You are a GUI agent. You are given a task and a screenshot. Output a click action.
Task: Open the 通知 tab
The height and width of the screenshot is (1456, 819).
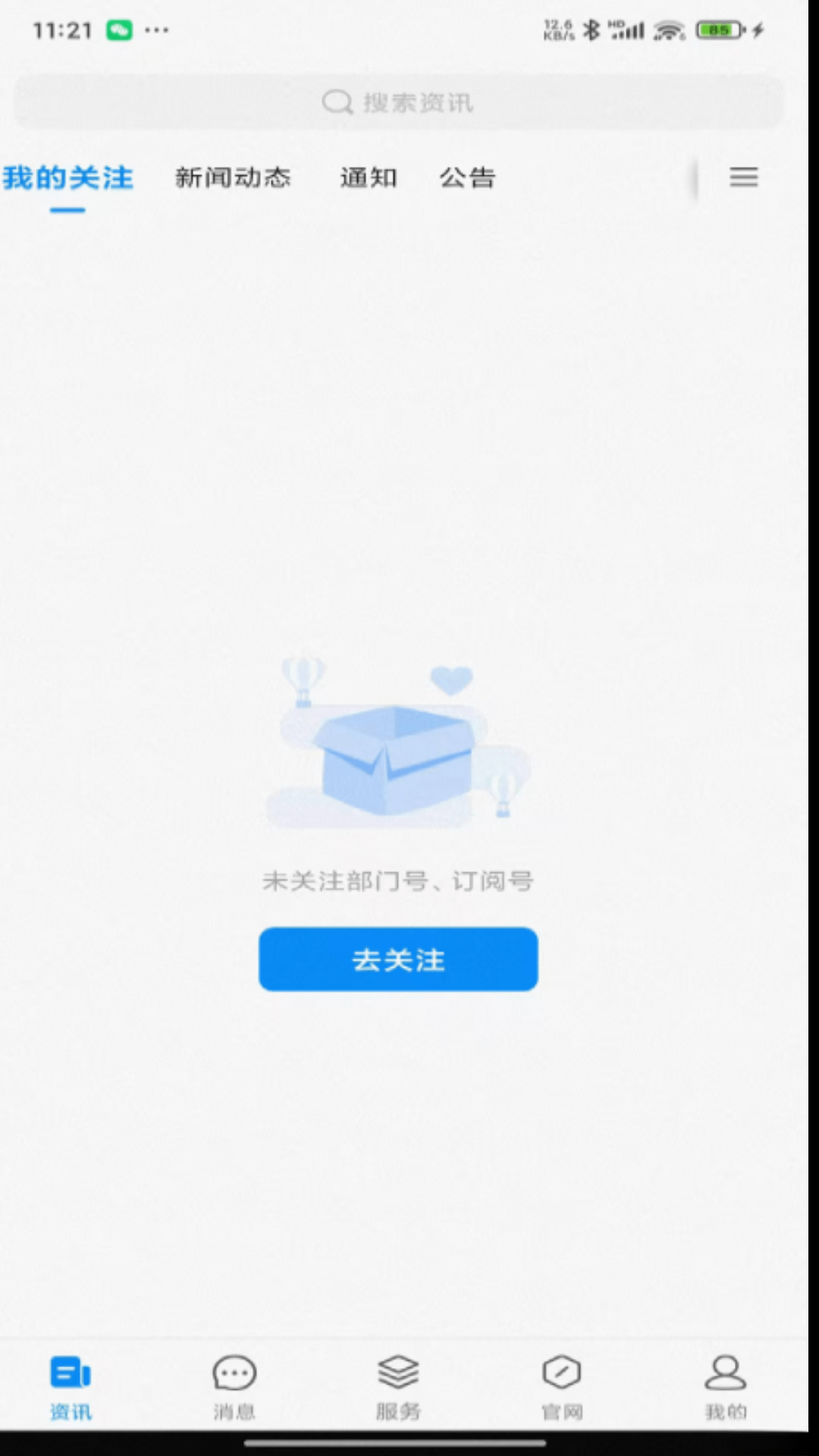369,178
